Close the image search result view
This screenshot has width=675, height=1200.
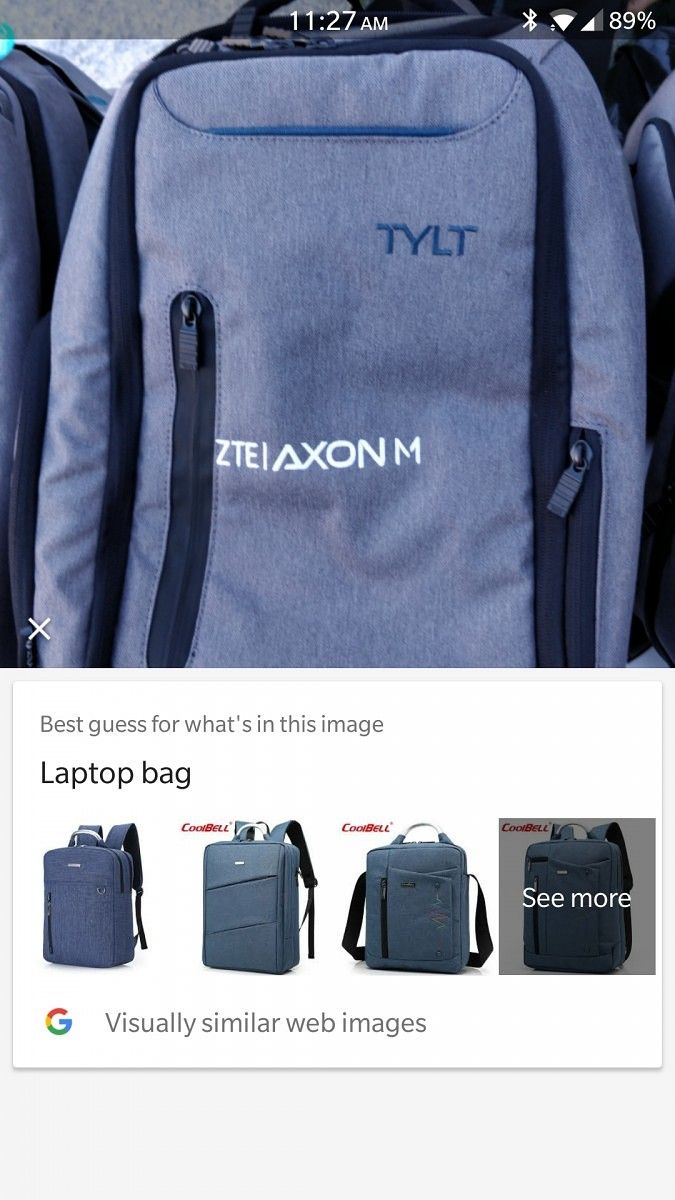click(39, 628)
